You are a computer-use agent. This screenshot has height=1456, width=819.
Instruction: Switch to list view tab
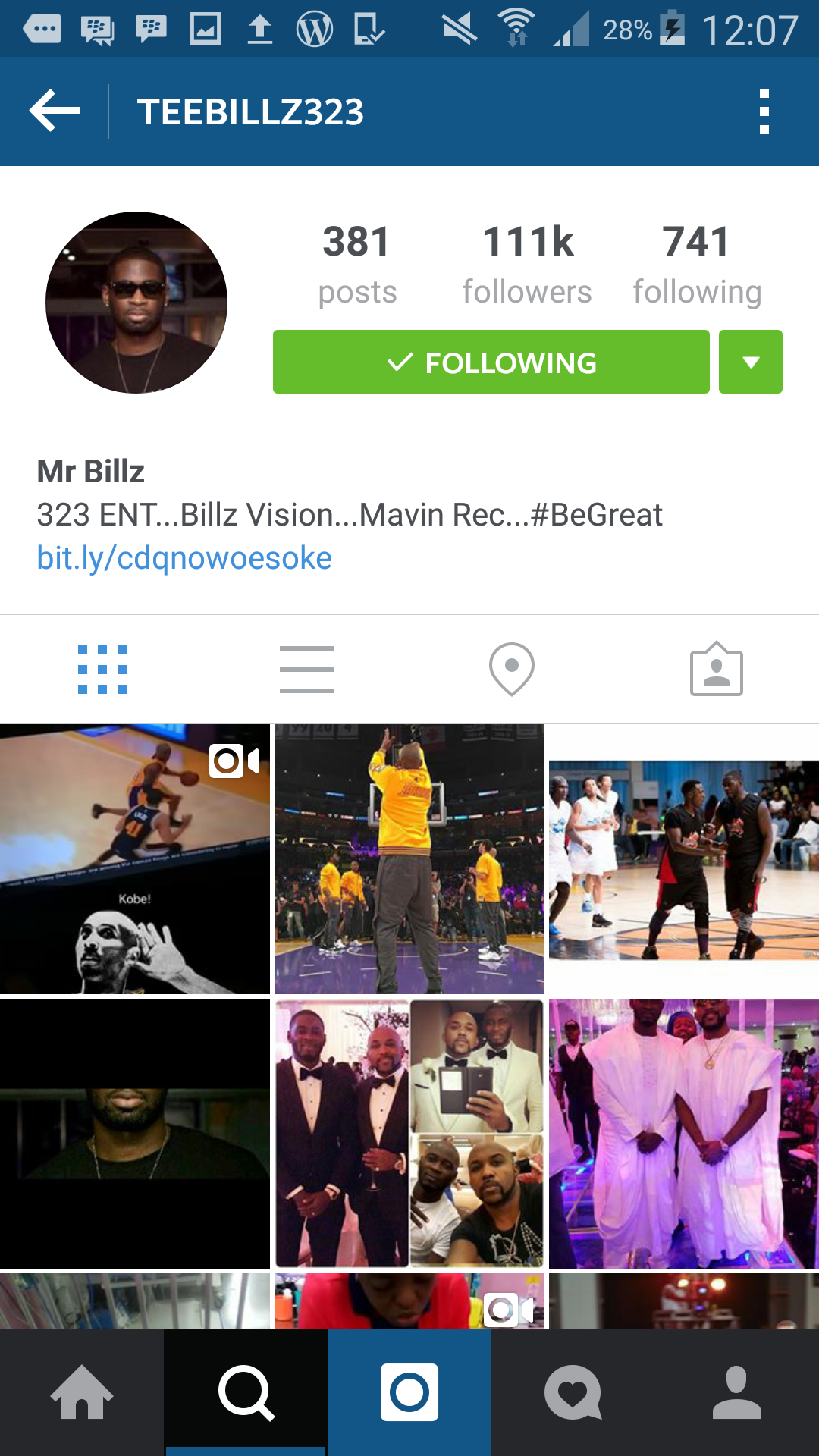[307, 670]
